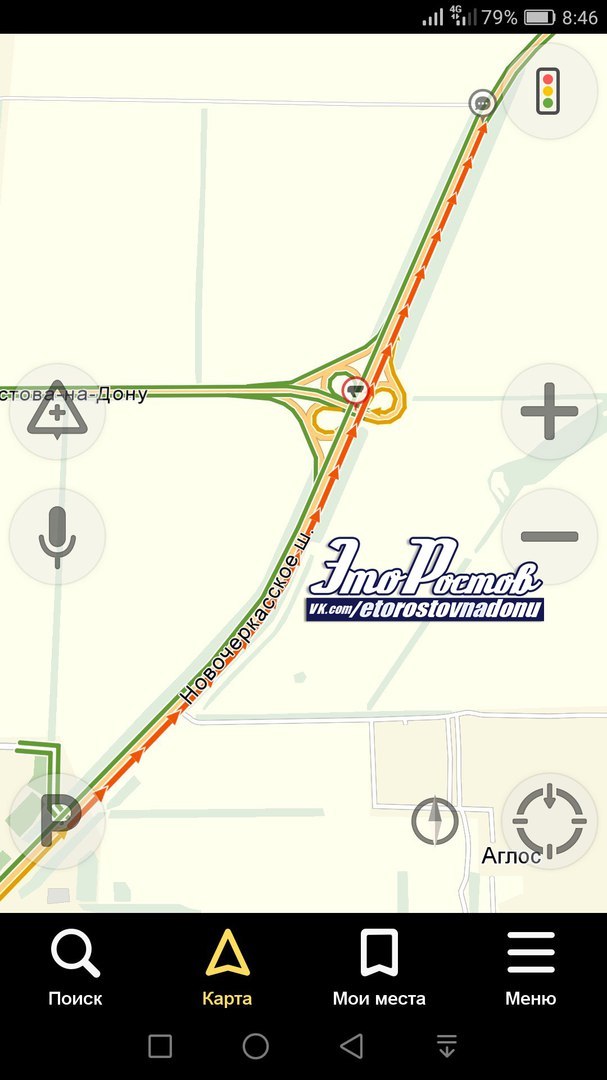Activate voice input microphone
This screenshot has width=607, height=1080.
pos(57,536)
